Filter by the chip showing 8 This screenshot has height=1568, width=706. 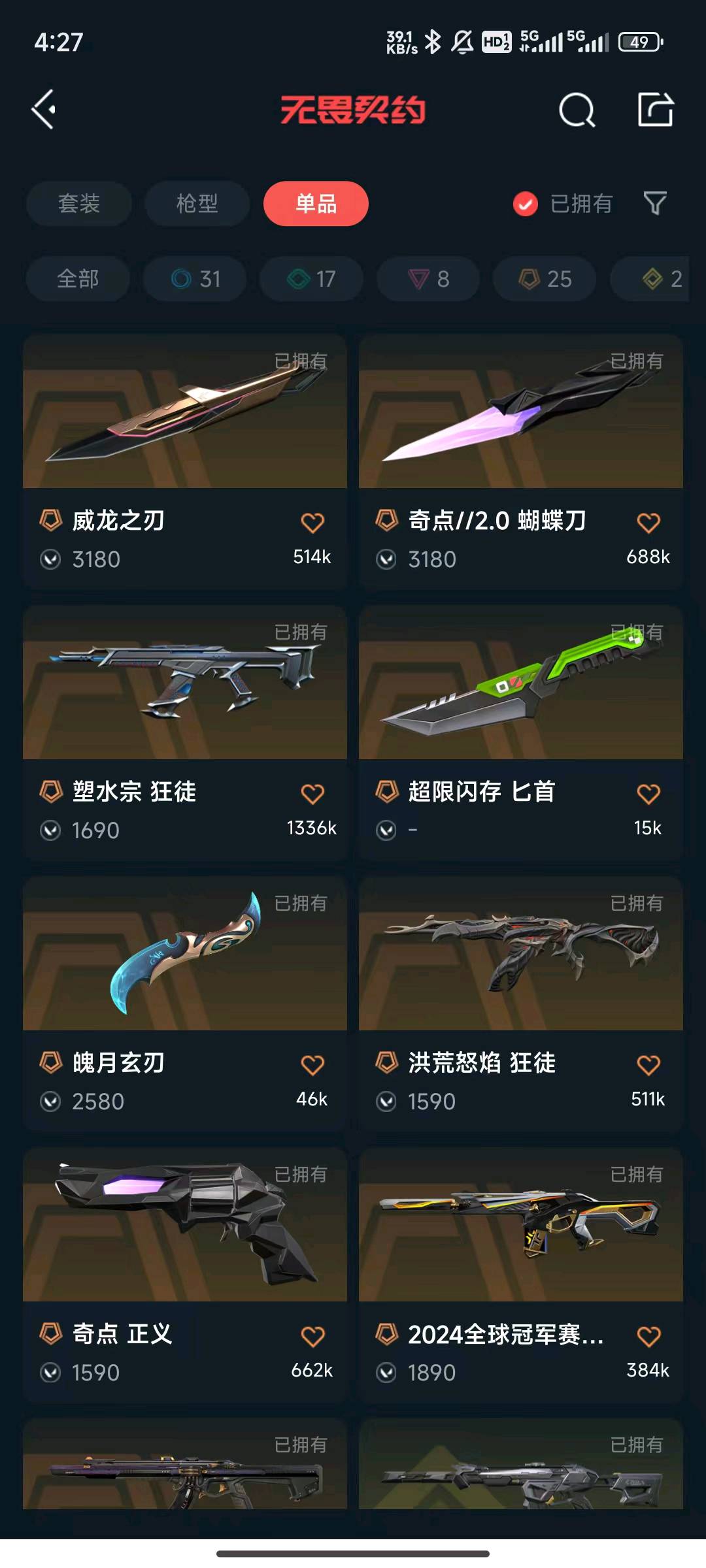(428, 279)
